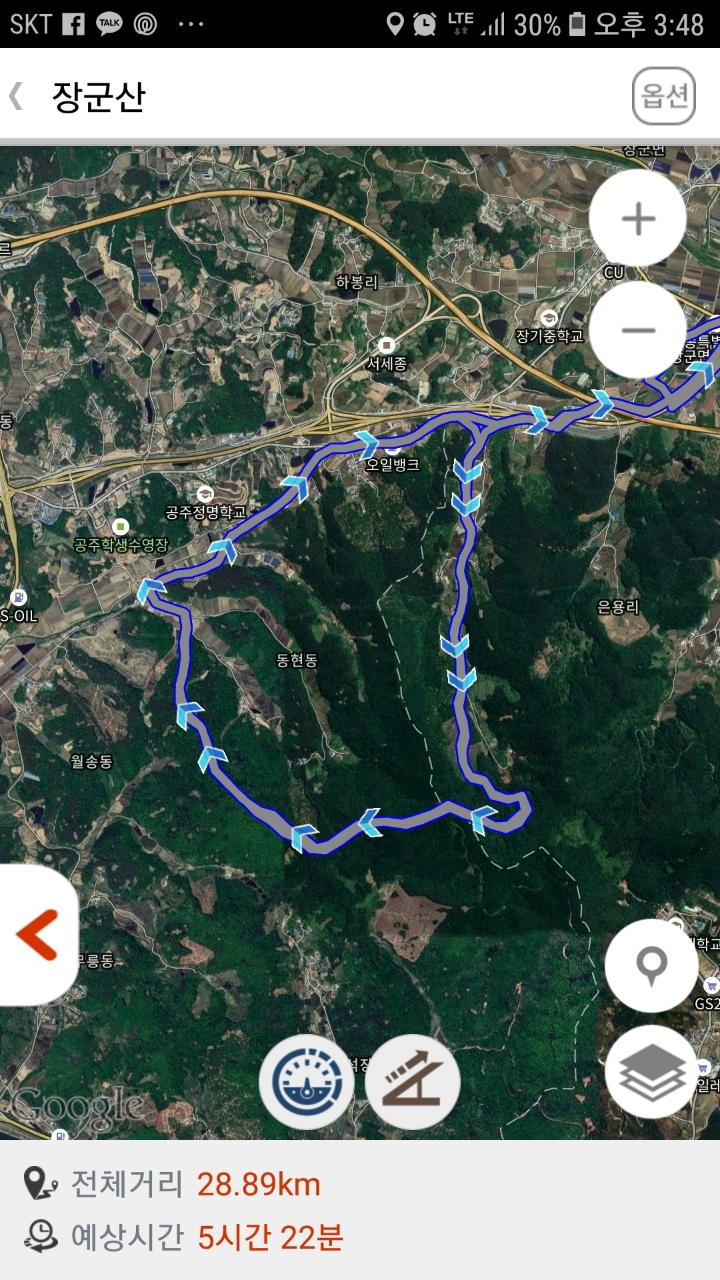Open the 옵션 options button
The image size is (720, 1280).
663,96
